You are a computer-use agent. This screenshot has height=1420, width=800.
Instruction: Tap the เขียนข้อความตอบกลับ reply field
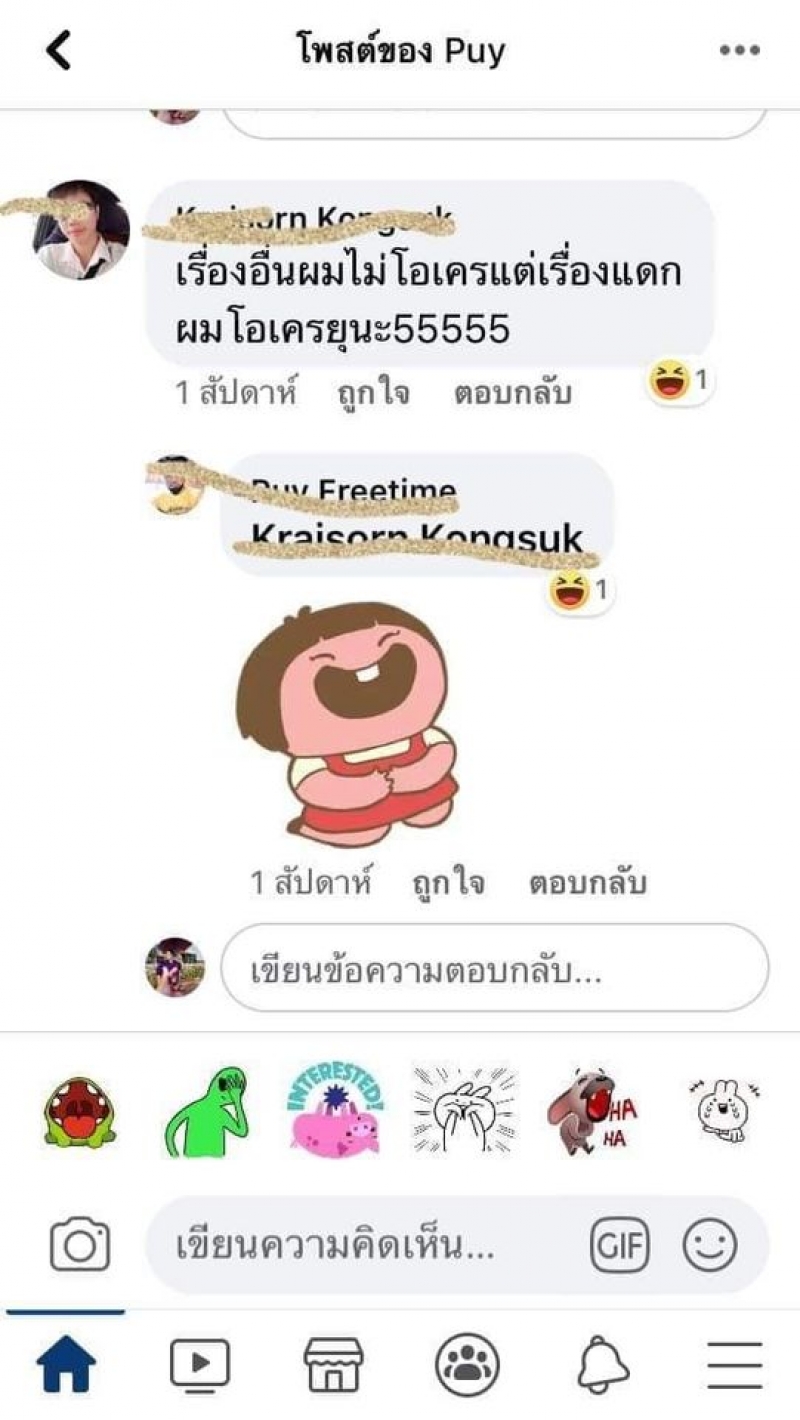(x=494, y=968)
